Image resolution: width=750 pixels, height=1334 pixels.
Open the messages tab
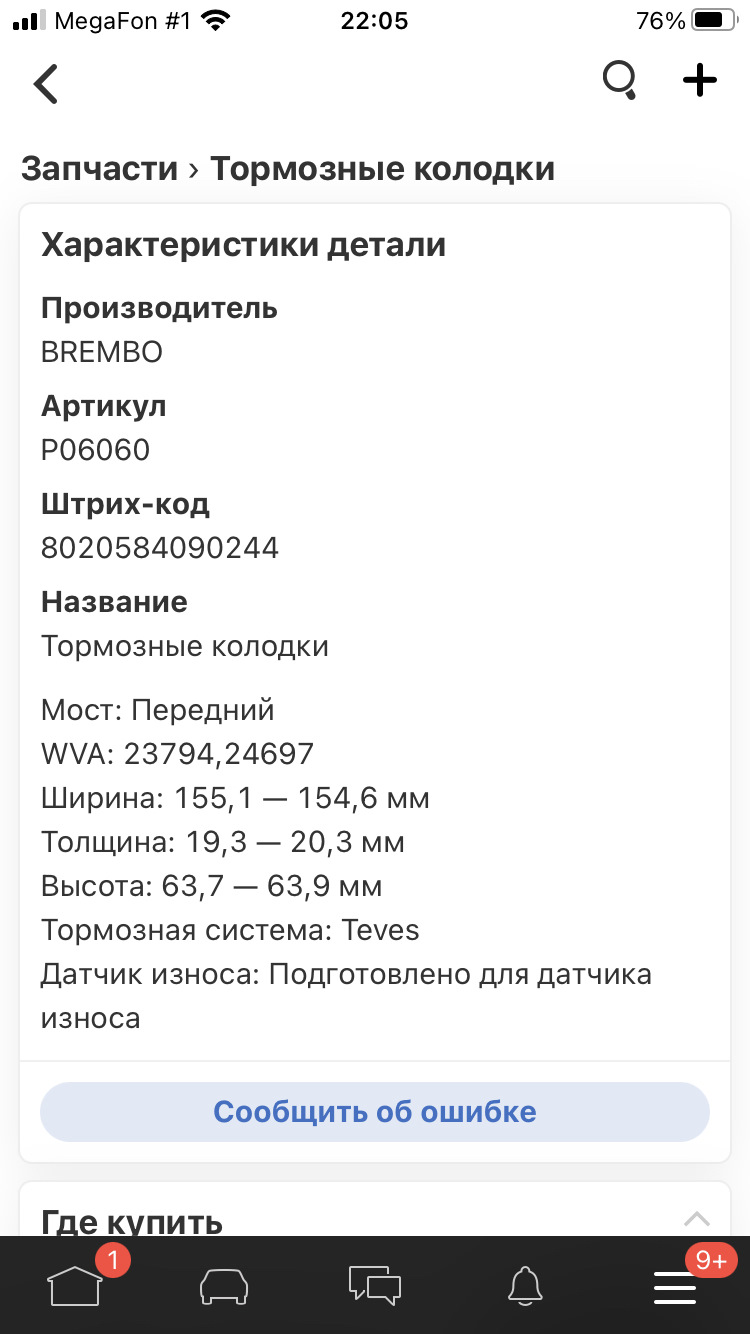[x=374, y=1286]
